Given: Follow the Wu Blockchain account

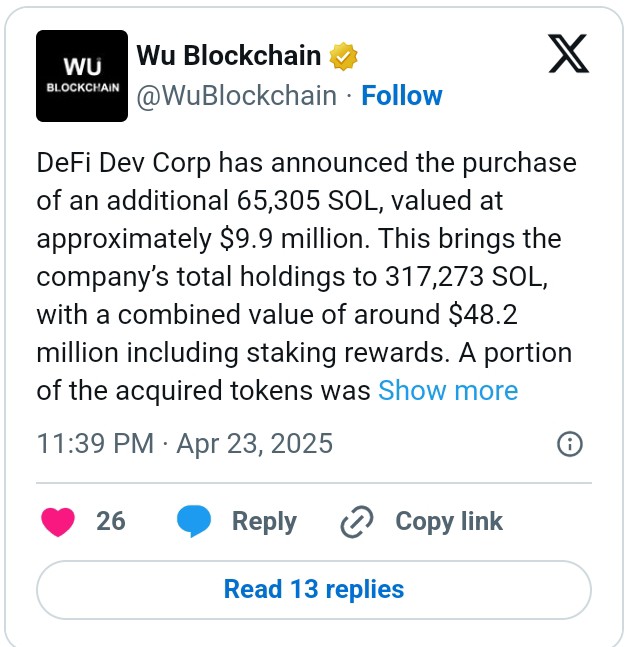Looking at the screenshot, I should pos(401,96).
